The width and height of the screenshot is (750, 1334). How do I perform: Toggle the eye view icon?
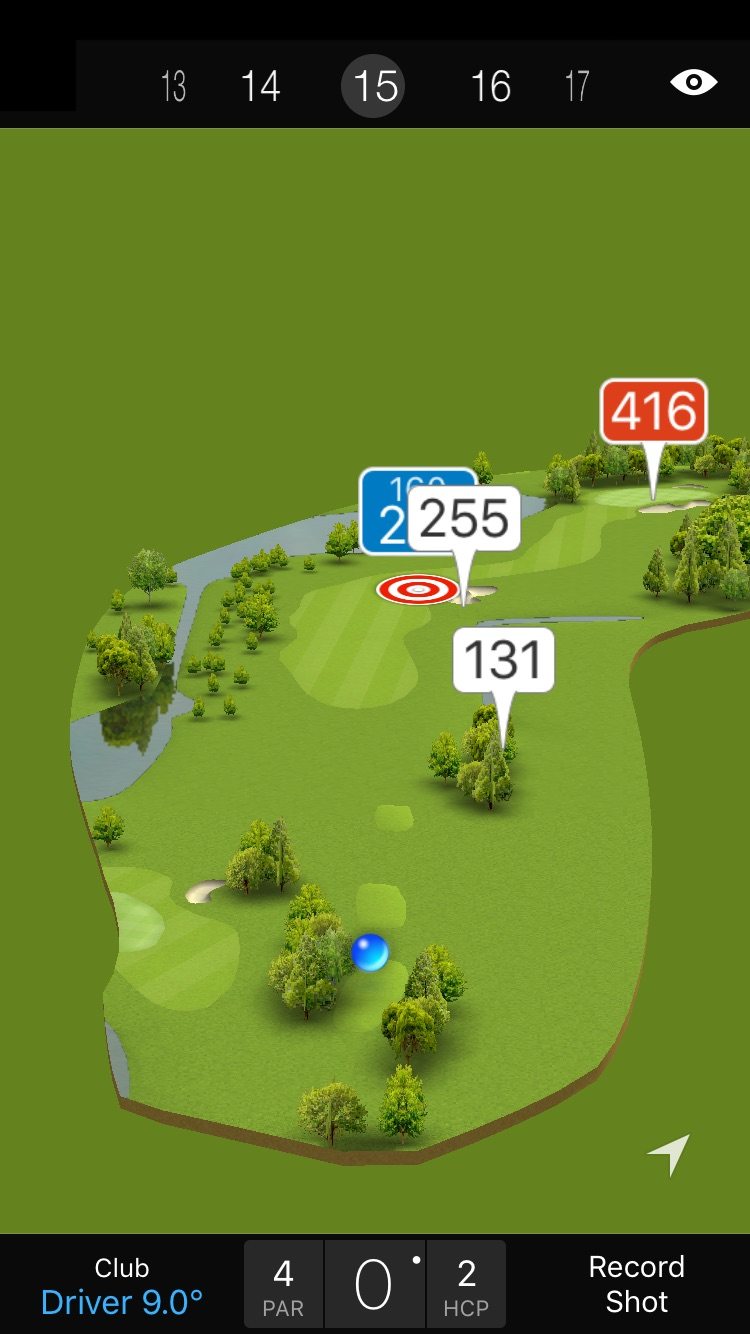[693, 82]
